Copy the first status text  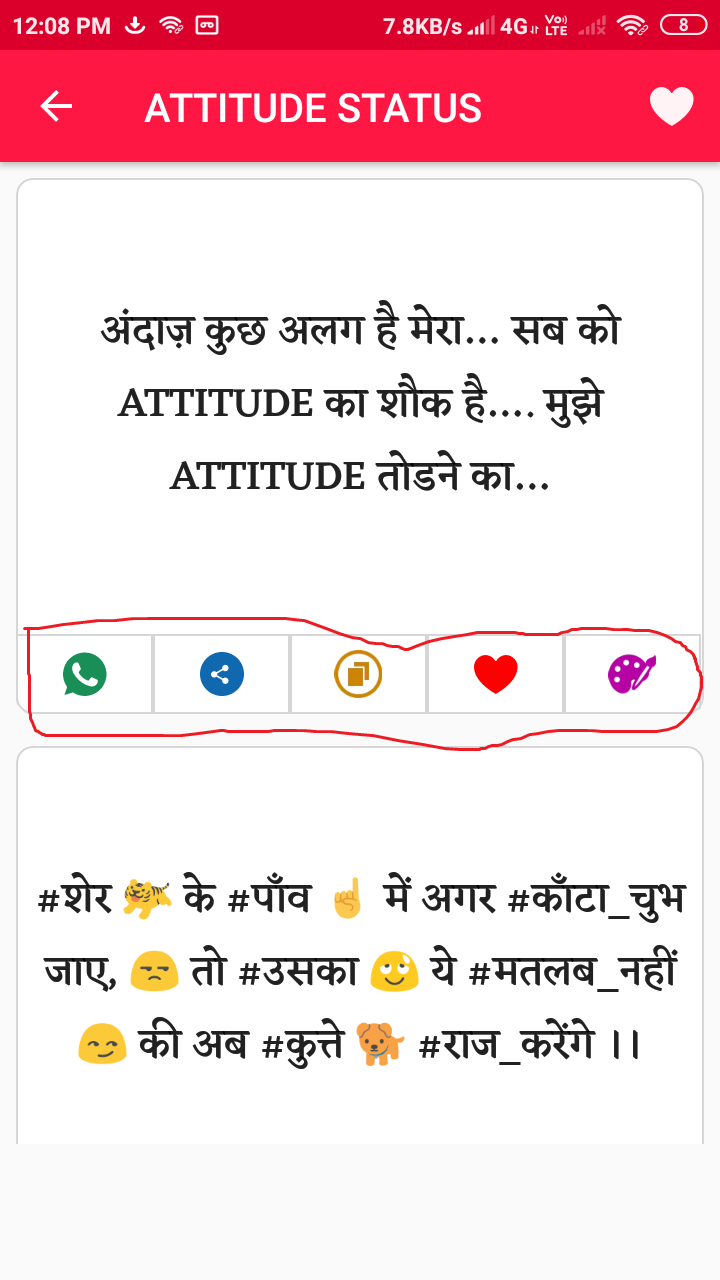pos(358,674)
